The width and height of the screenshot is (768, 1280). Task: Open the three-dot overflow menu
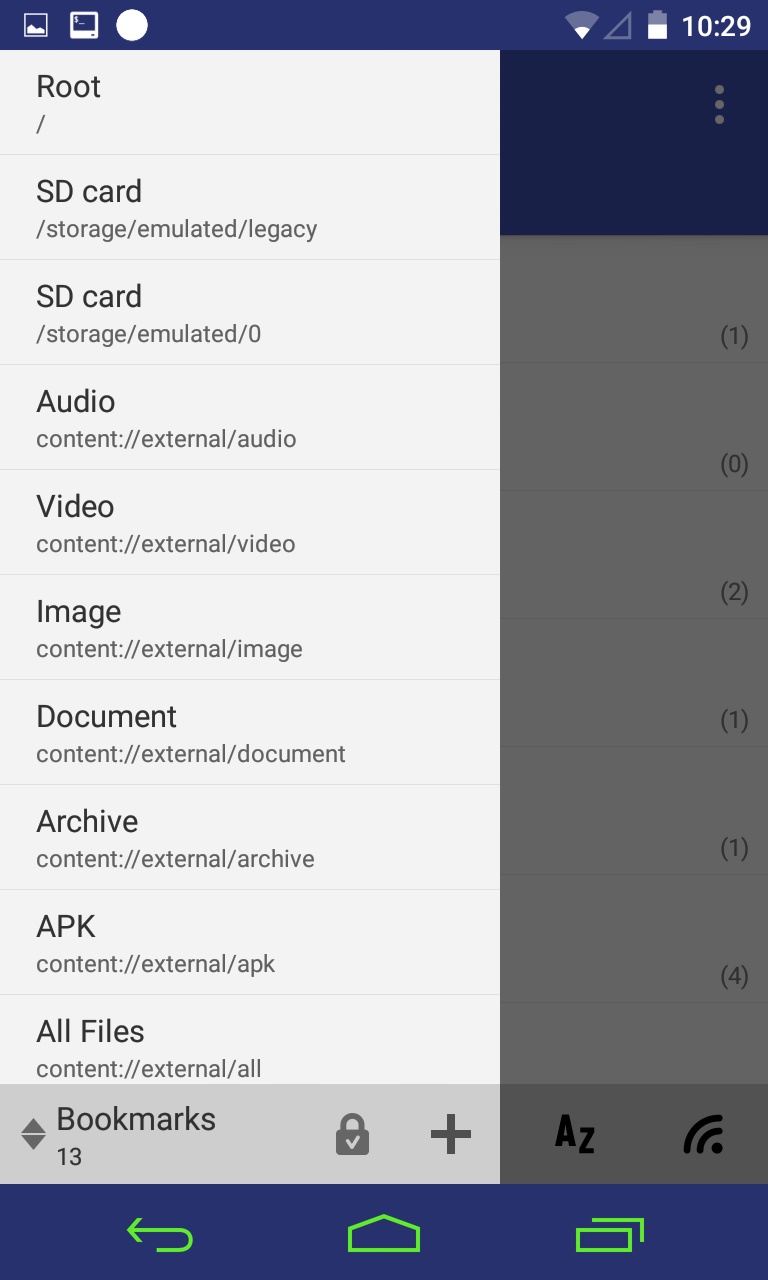coord(719,105)
